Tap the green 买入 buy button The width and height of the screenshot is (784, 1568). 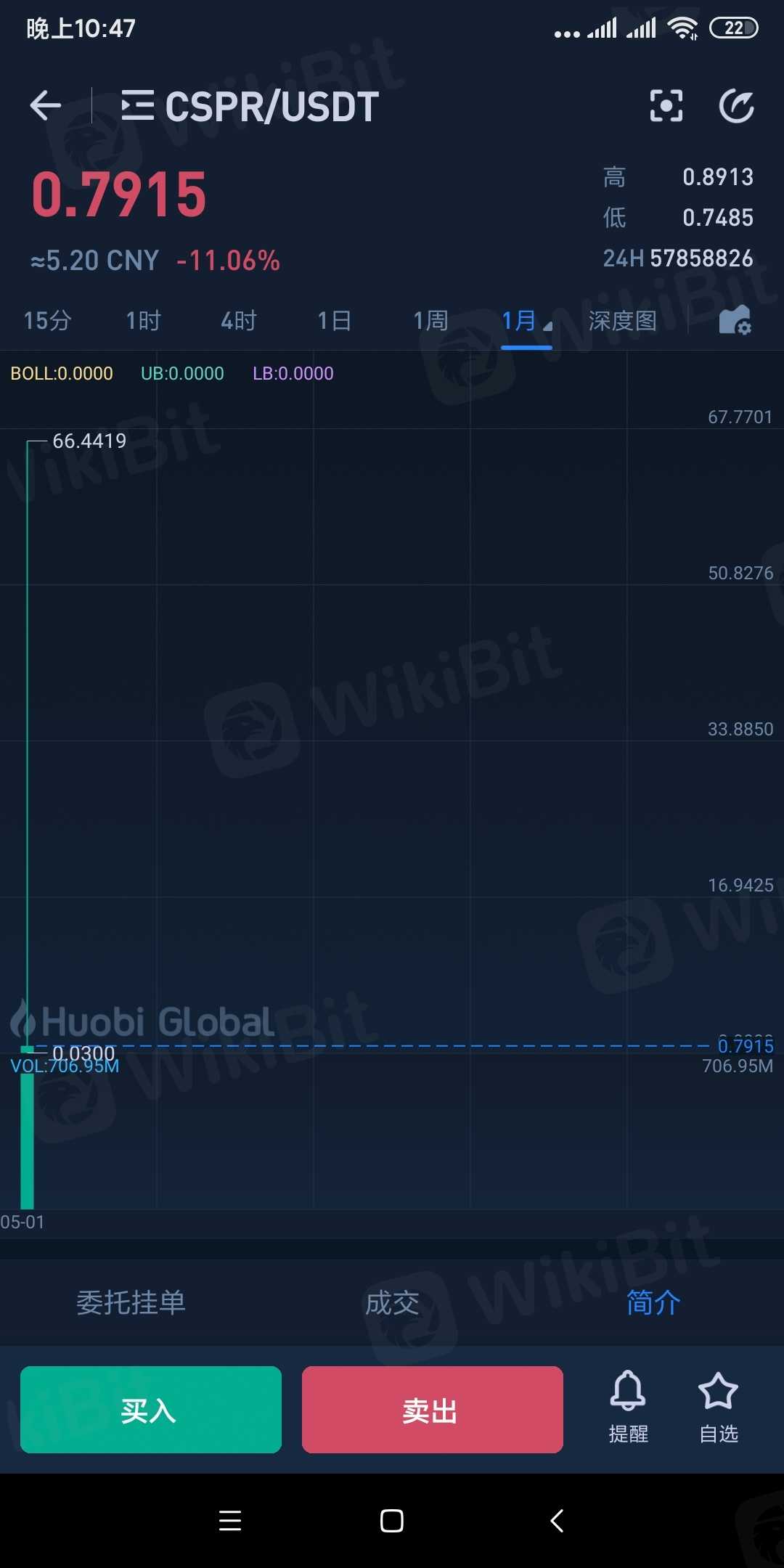(x=151, y=1410)
